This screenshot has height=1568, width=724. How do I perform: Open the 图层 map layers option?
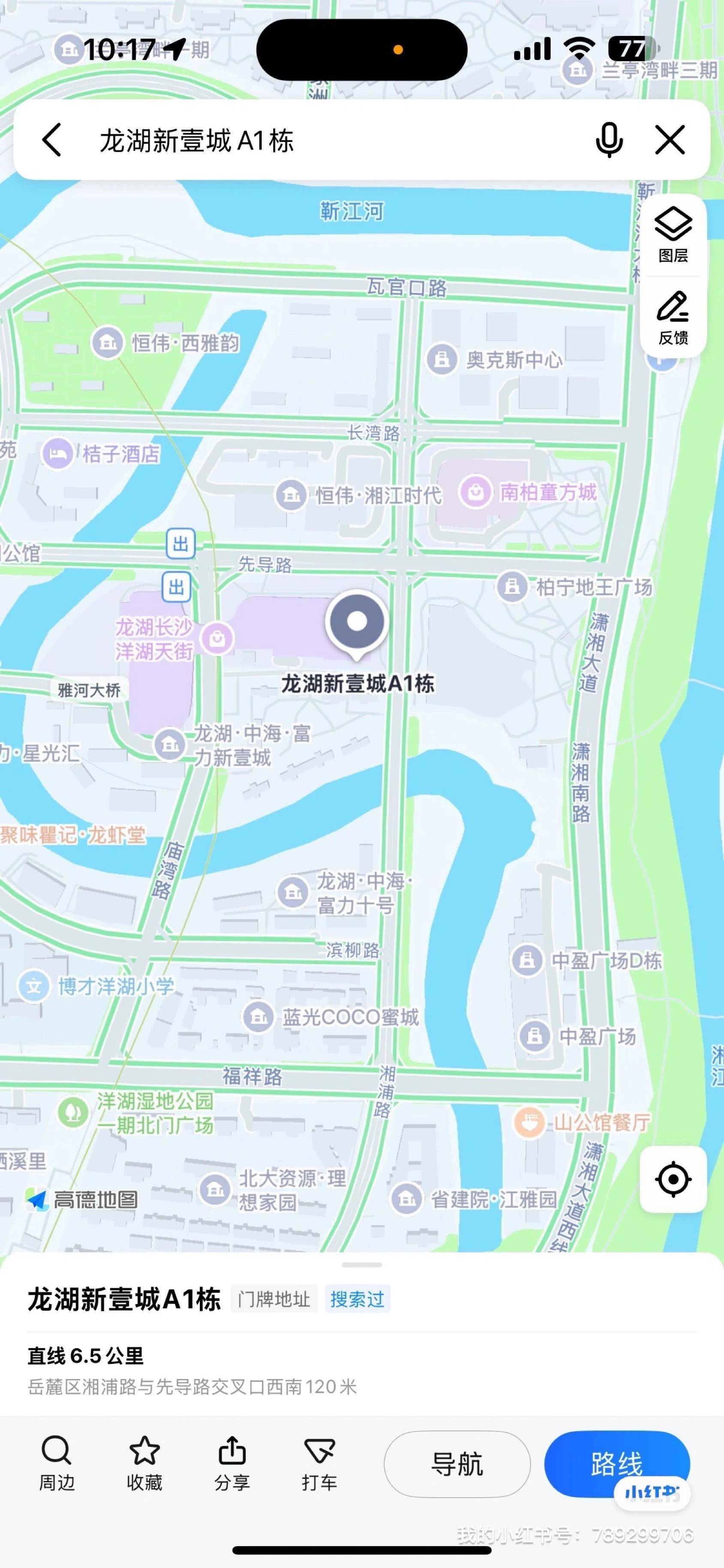[673, 234]
